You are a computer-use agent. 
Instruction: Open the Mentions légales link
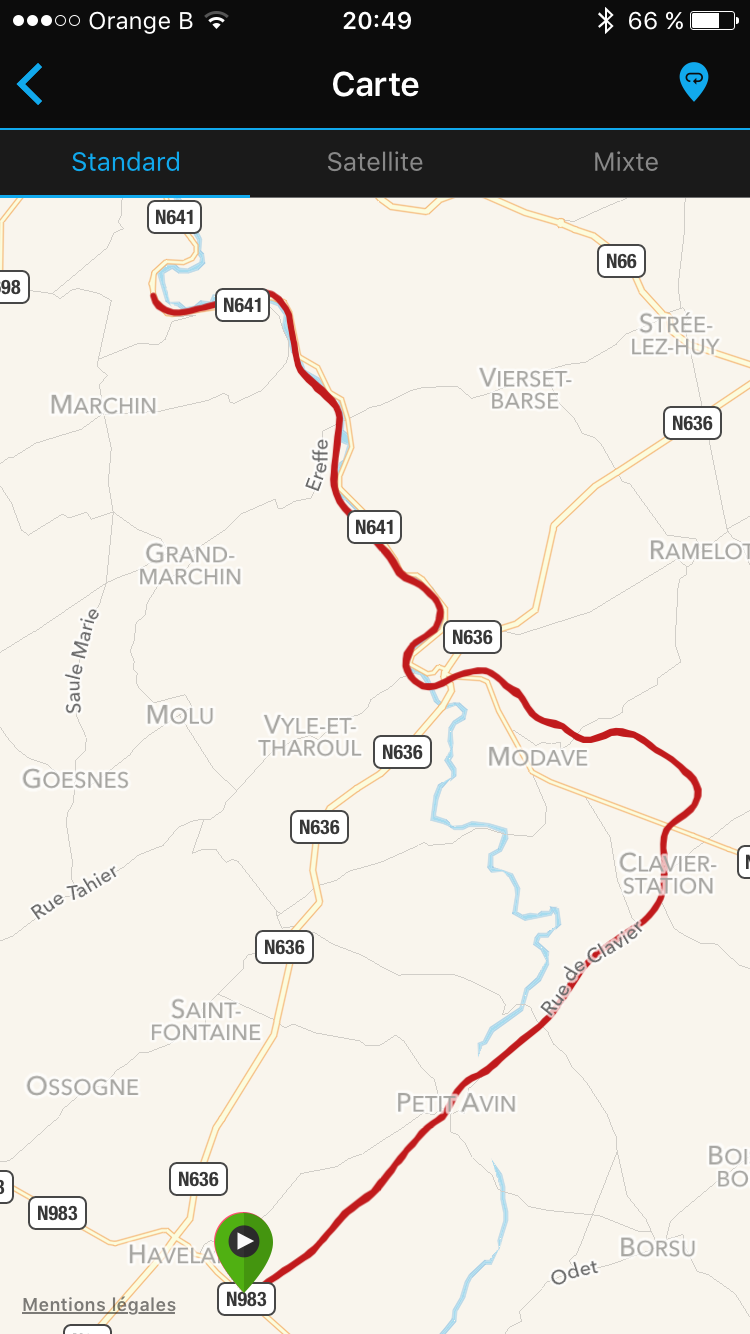(x=99, y=1305)
